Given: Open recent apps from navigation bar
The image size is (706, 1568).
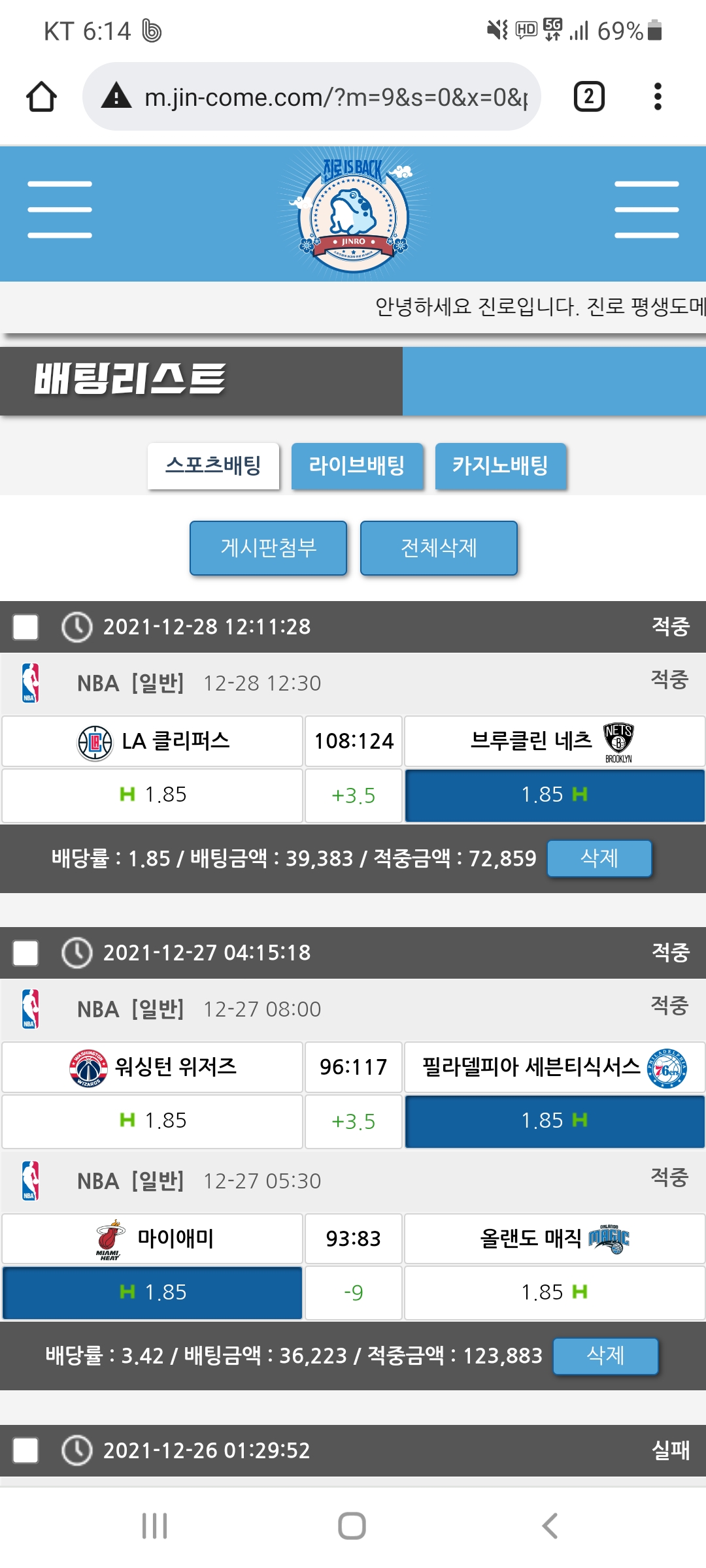Looking at the screenshot, I should [x=155, y=1526].
